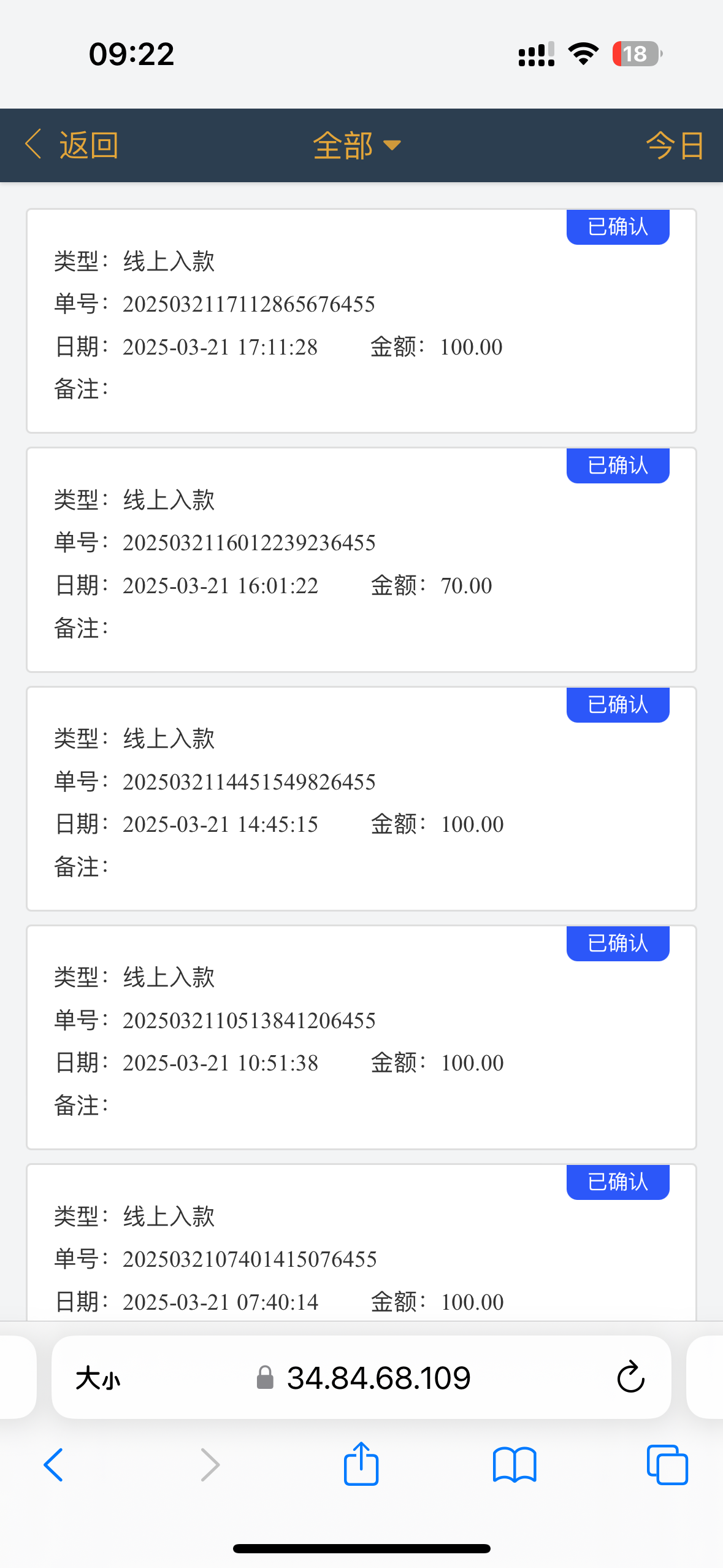Open the 大小 page size menu
The image size is (723, 1568).
click(98, 1377)
